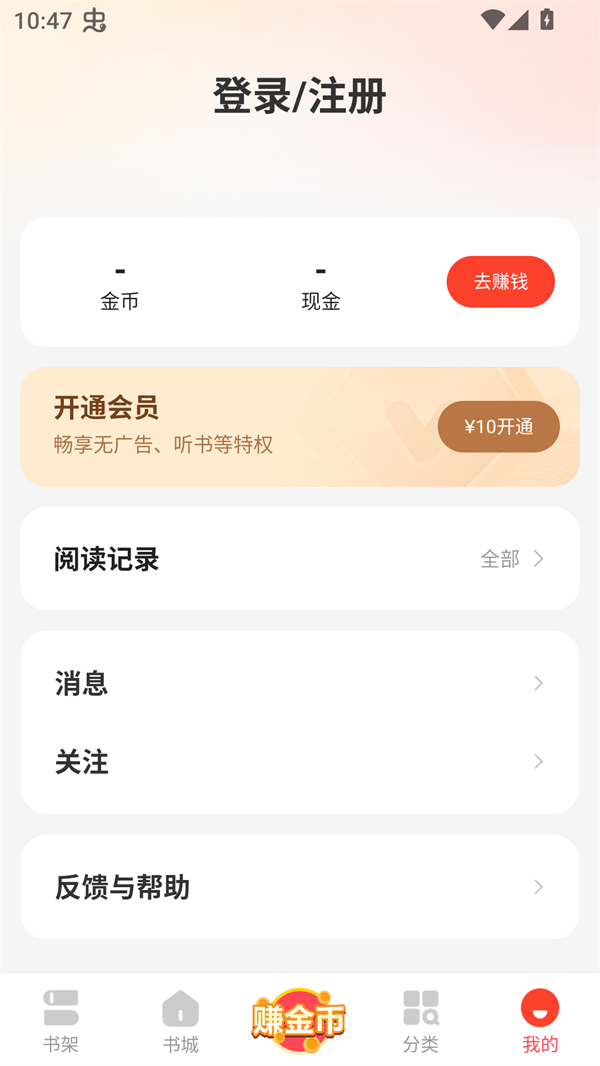Viewport: 600px width, 1066px height.
Task: Open 反馈与帮助 feedback and help
Action: (x=300, y=887)
